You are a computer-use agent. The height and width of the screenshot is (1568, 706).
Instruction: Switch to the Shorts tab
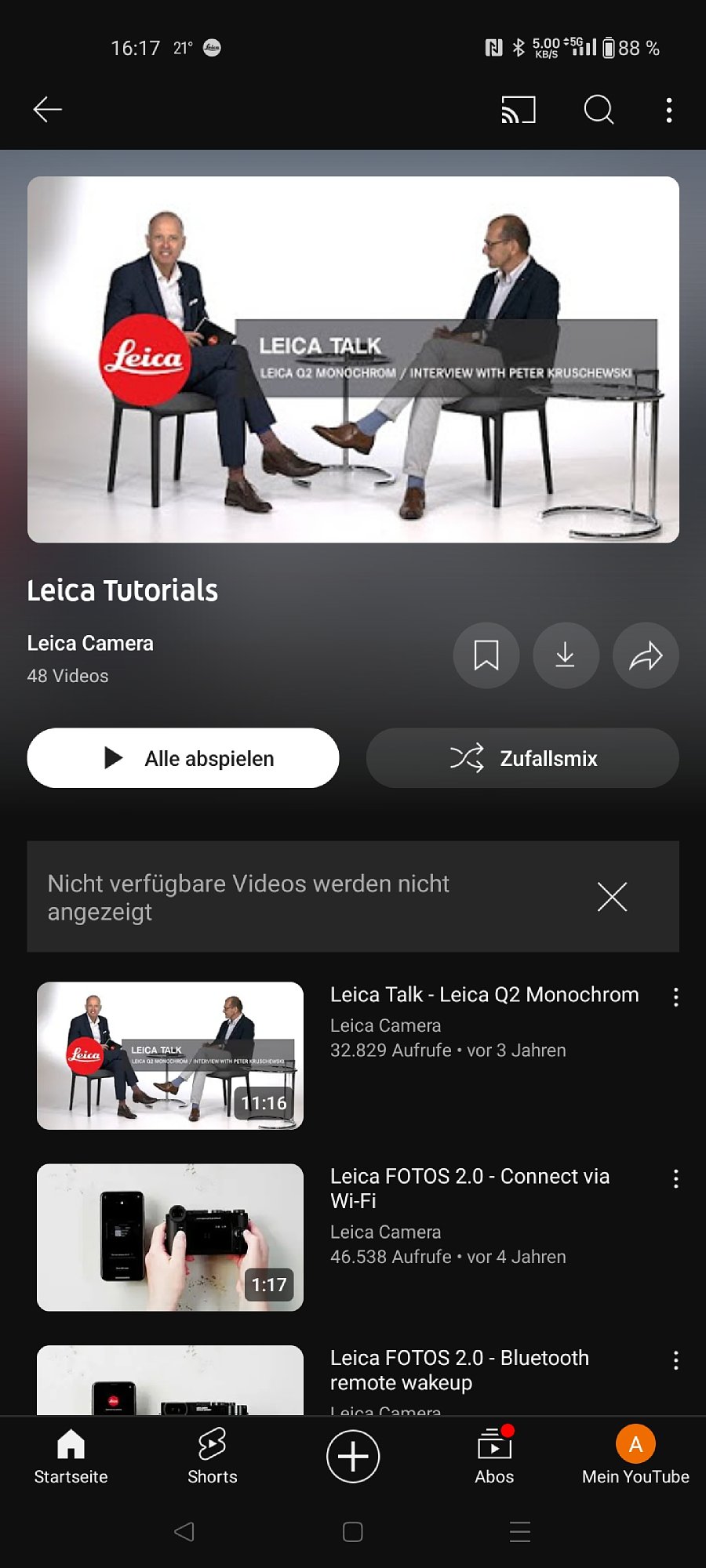212,1457
